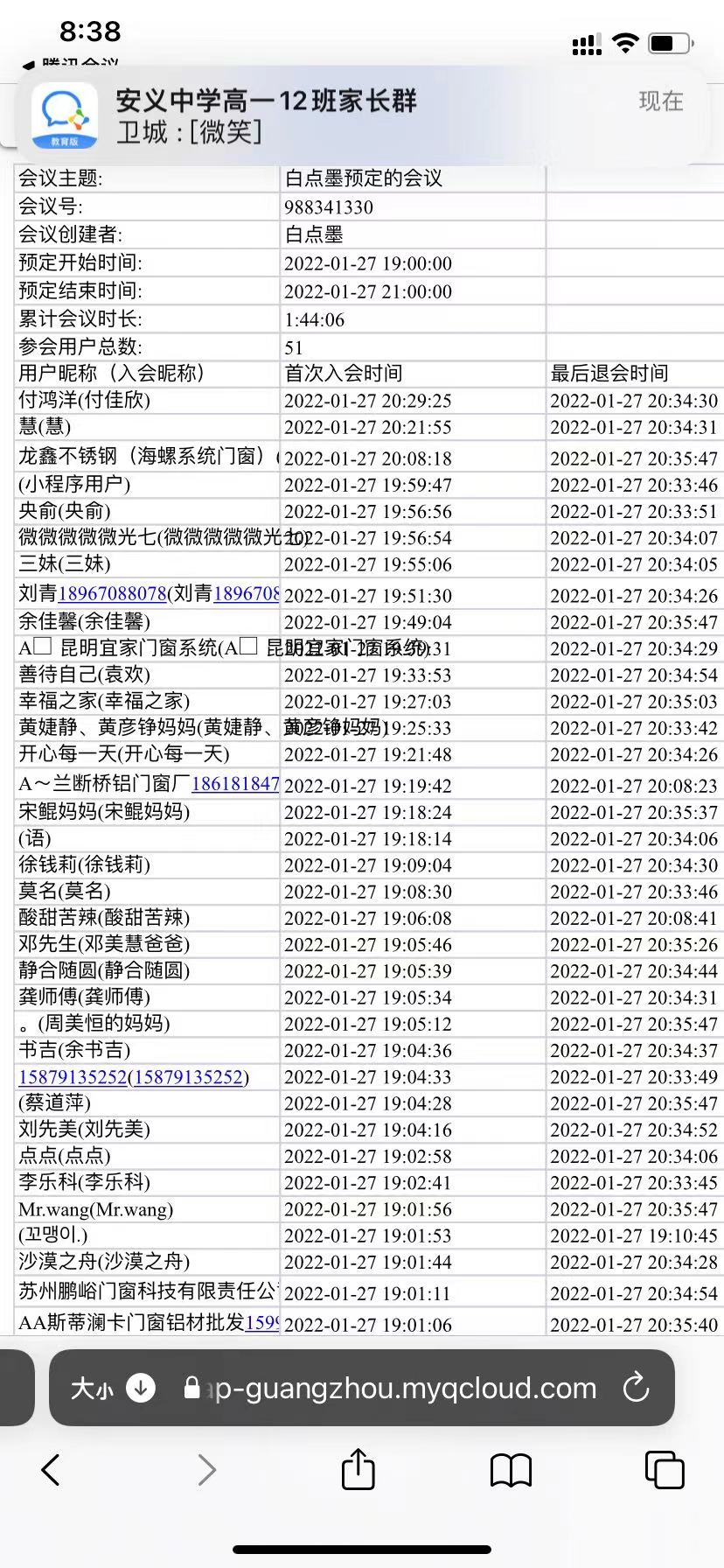724x1568 pixels.
Task: Tap the phone number link 18967088078
Action: point(112,593)
